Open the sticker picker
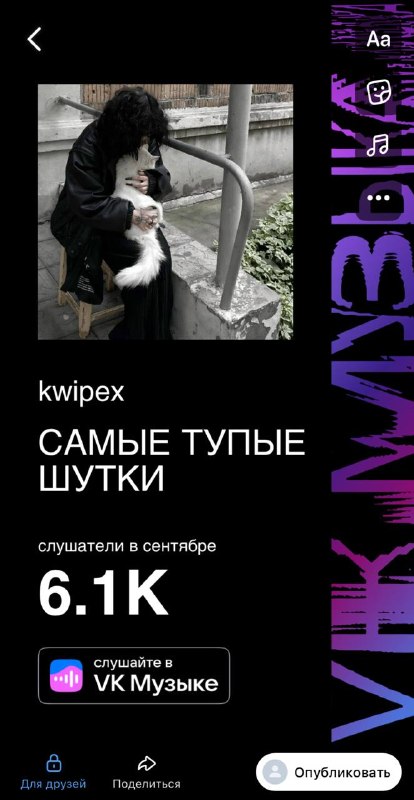Image resolution: width=414 pixels, height=800 pixels. (x=378, y=92)
